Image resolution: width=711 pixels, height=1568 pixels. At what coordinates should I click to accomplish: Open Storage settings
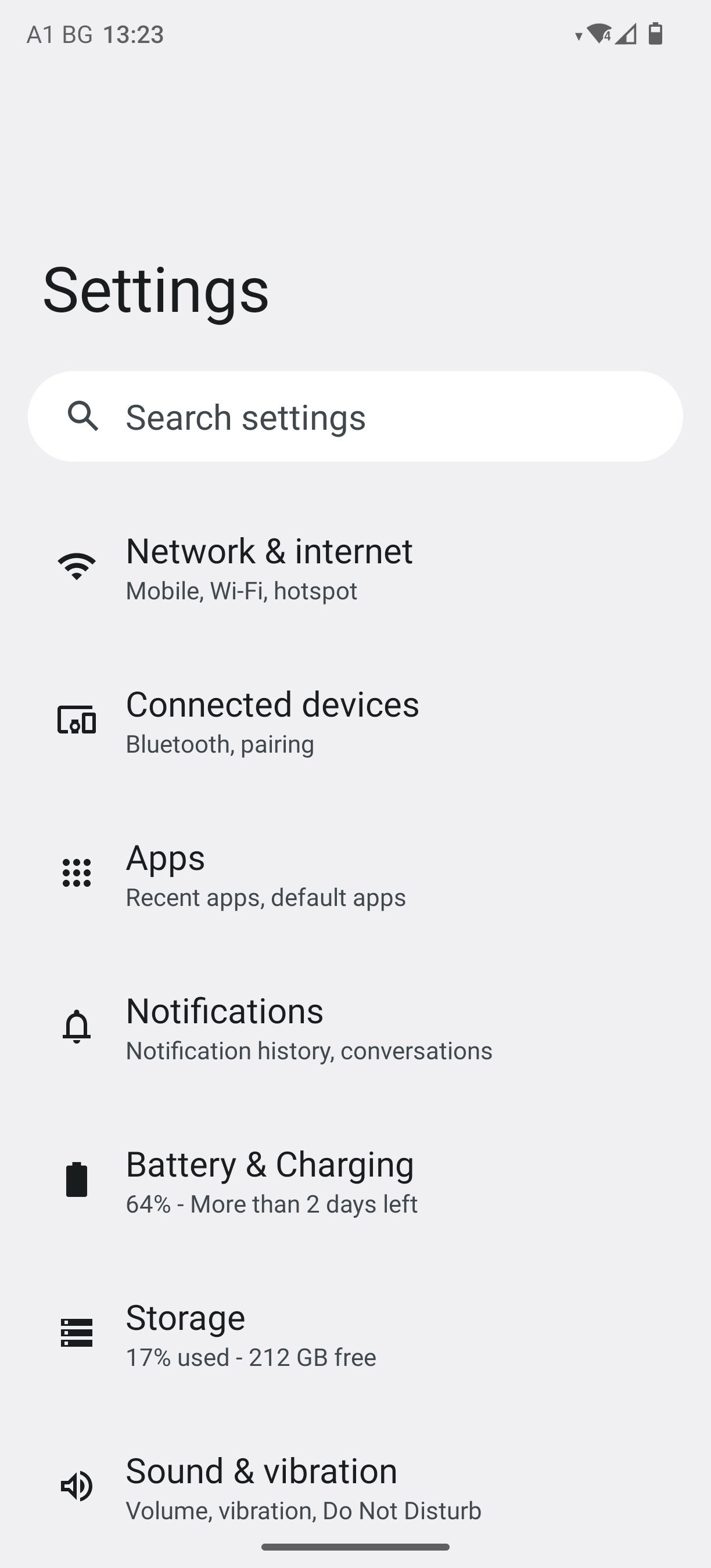[x=355, y=1335]
